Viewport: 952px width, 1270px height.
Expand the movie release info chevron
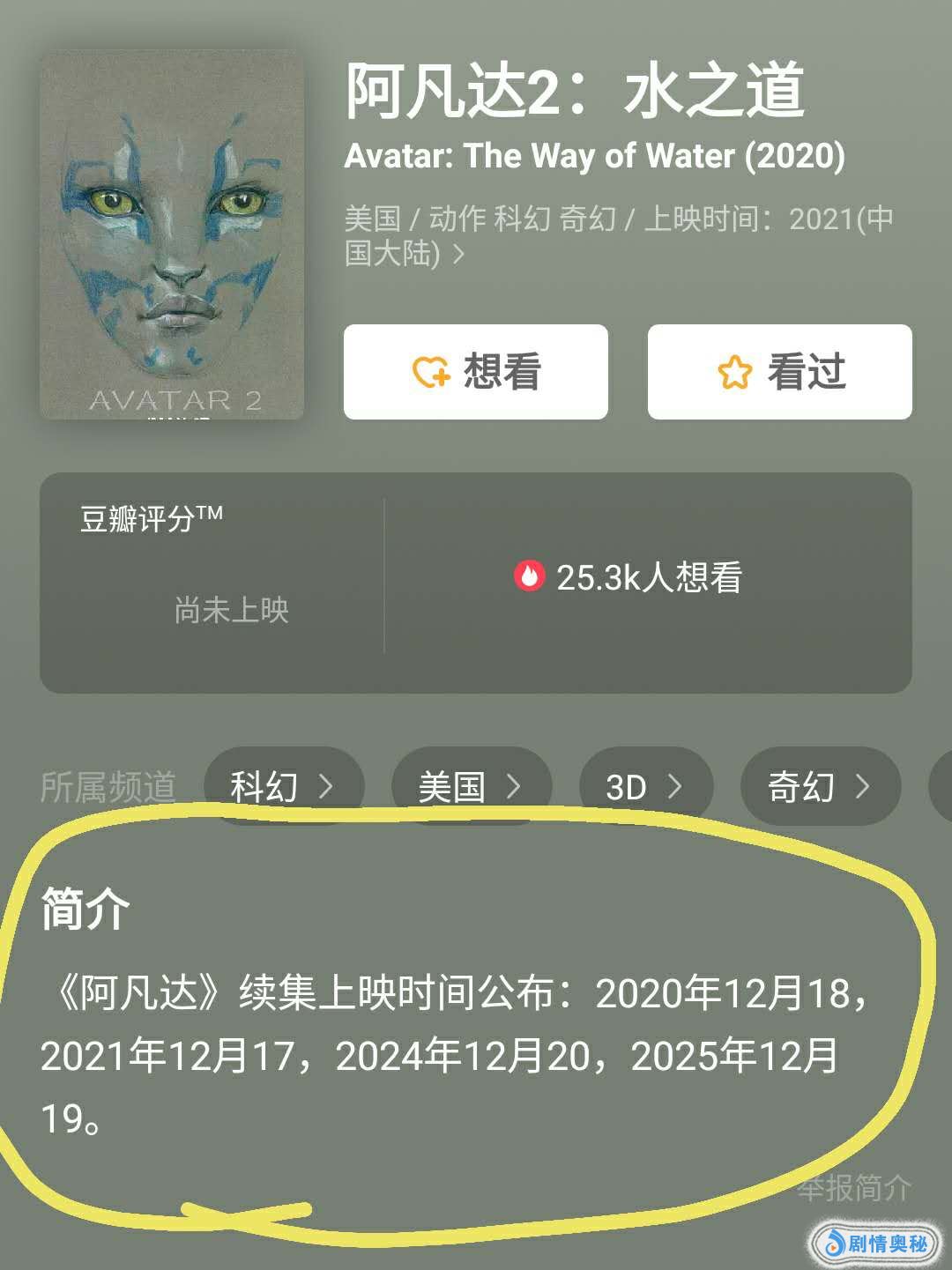tap(459, 255)
